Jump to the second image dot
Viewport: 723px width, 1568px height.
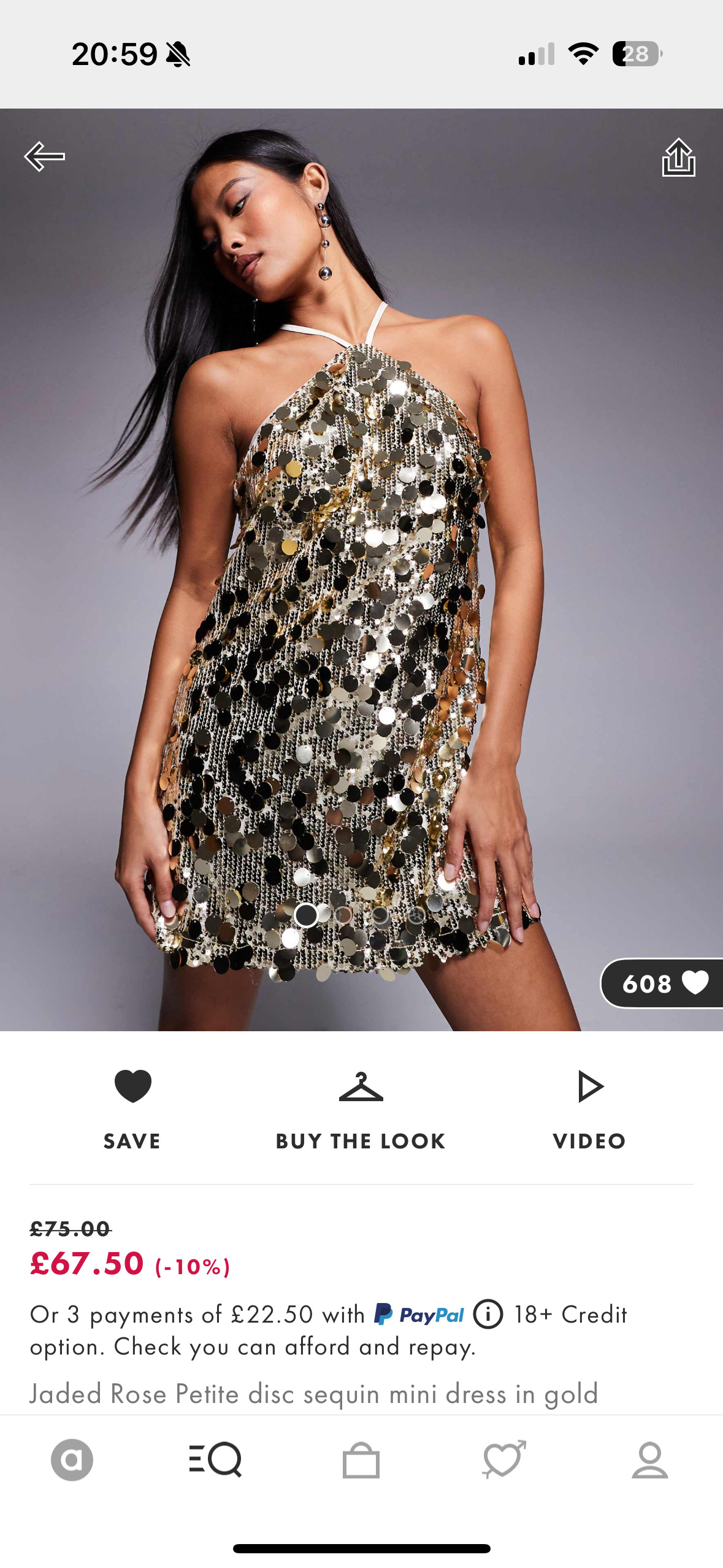343,915
